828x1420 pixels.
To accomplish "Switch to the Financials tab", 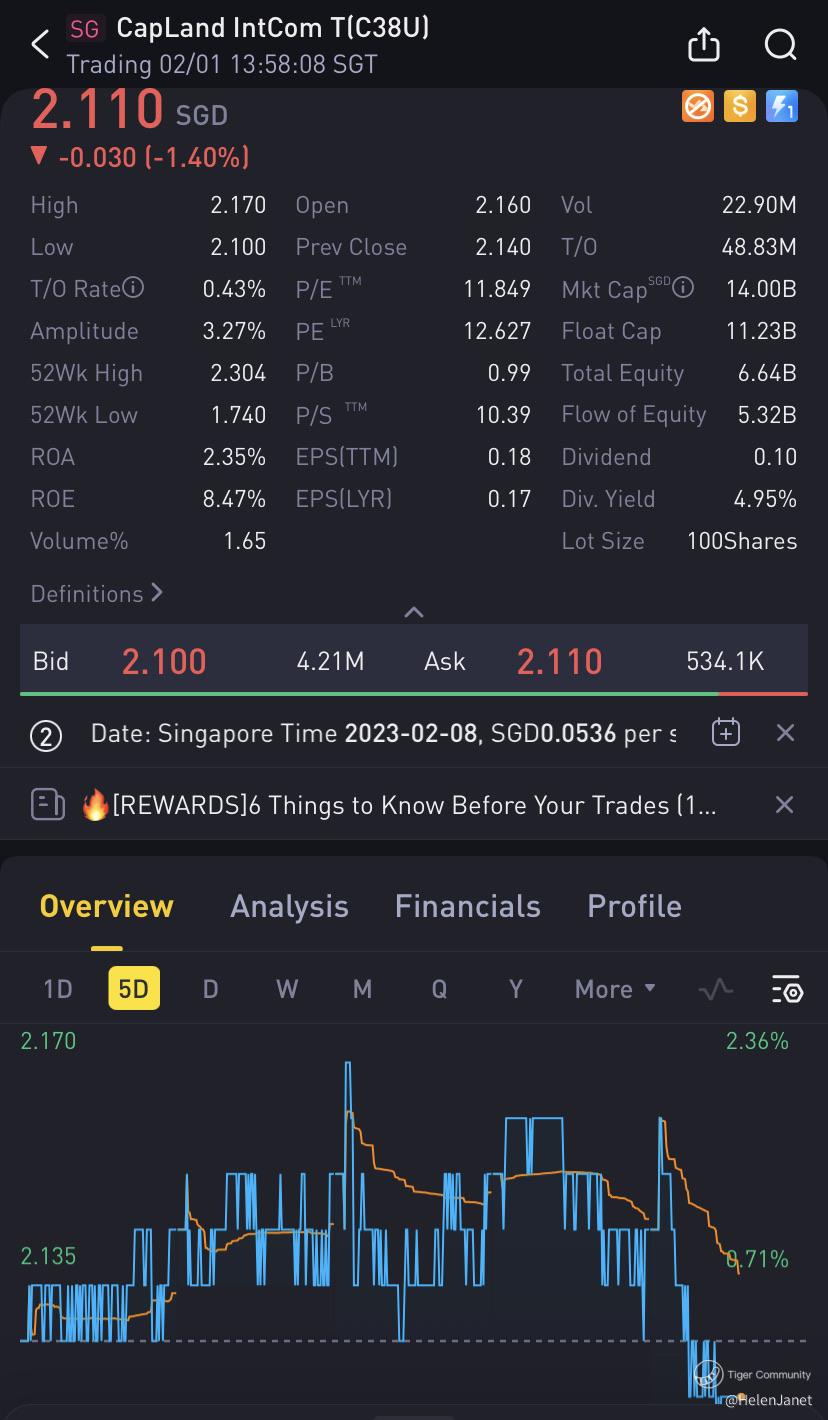I will coord(467,906).
